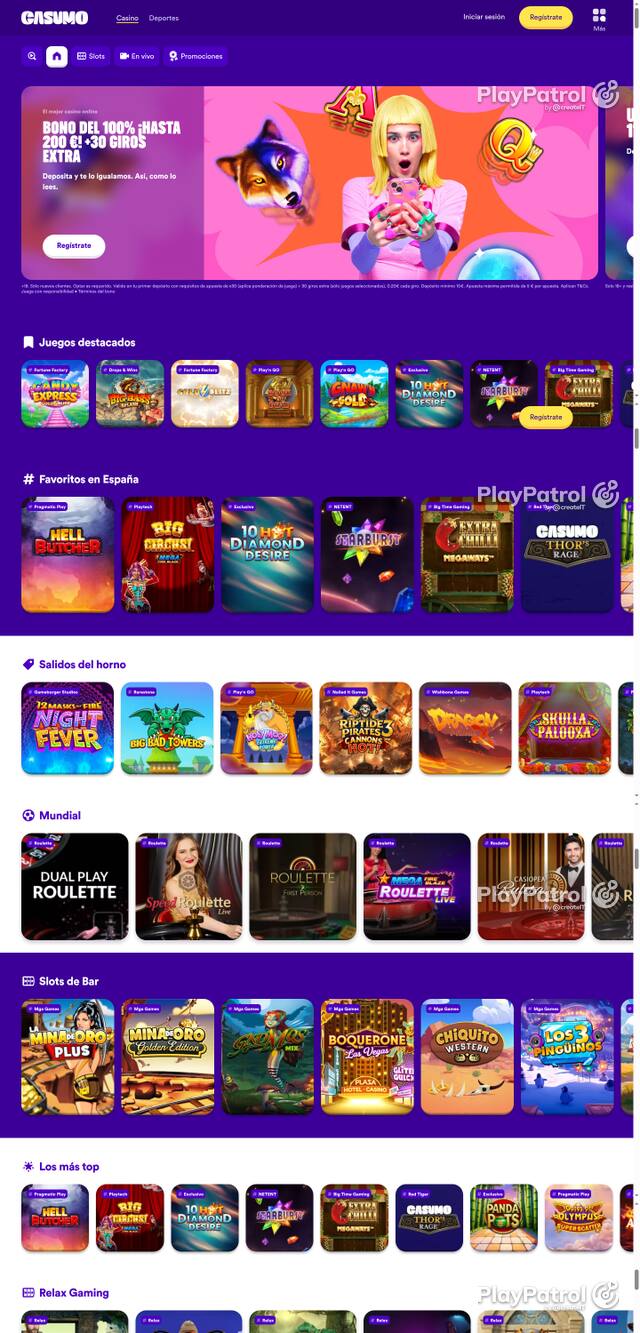The image size is (640, 1333).
Task: Open Night Fever in Salidos del horno
Action: click(x=68, y=728)
